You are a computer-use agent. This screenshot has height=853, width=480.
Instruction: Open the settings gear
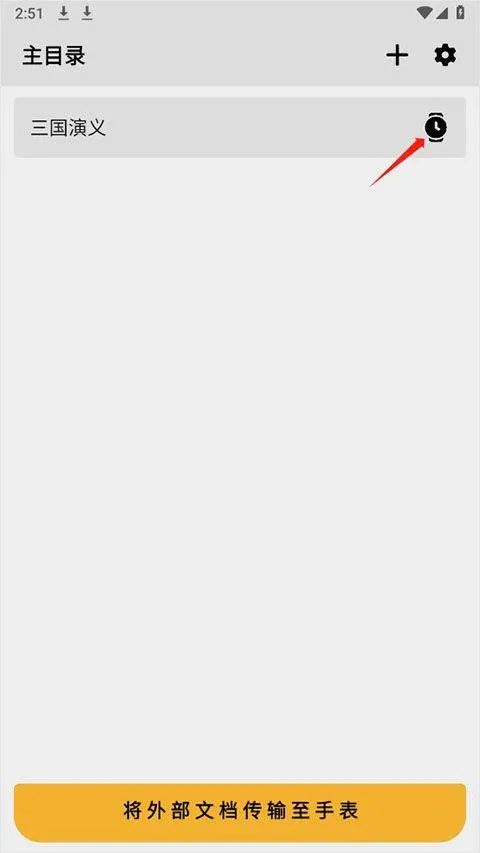(445, 55)
